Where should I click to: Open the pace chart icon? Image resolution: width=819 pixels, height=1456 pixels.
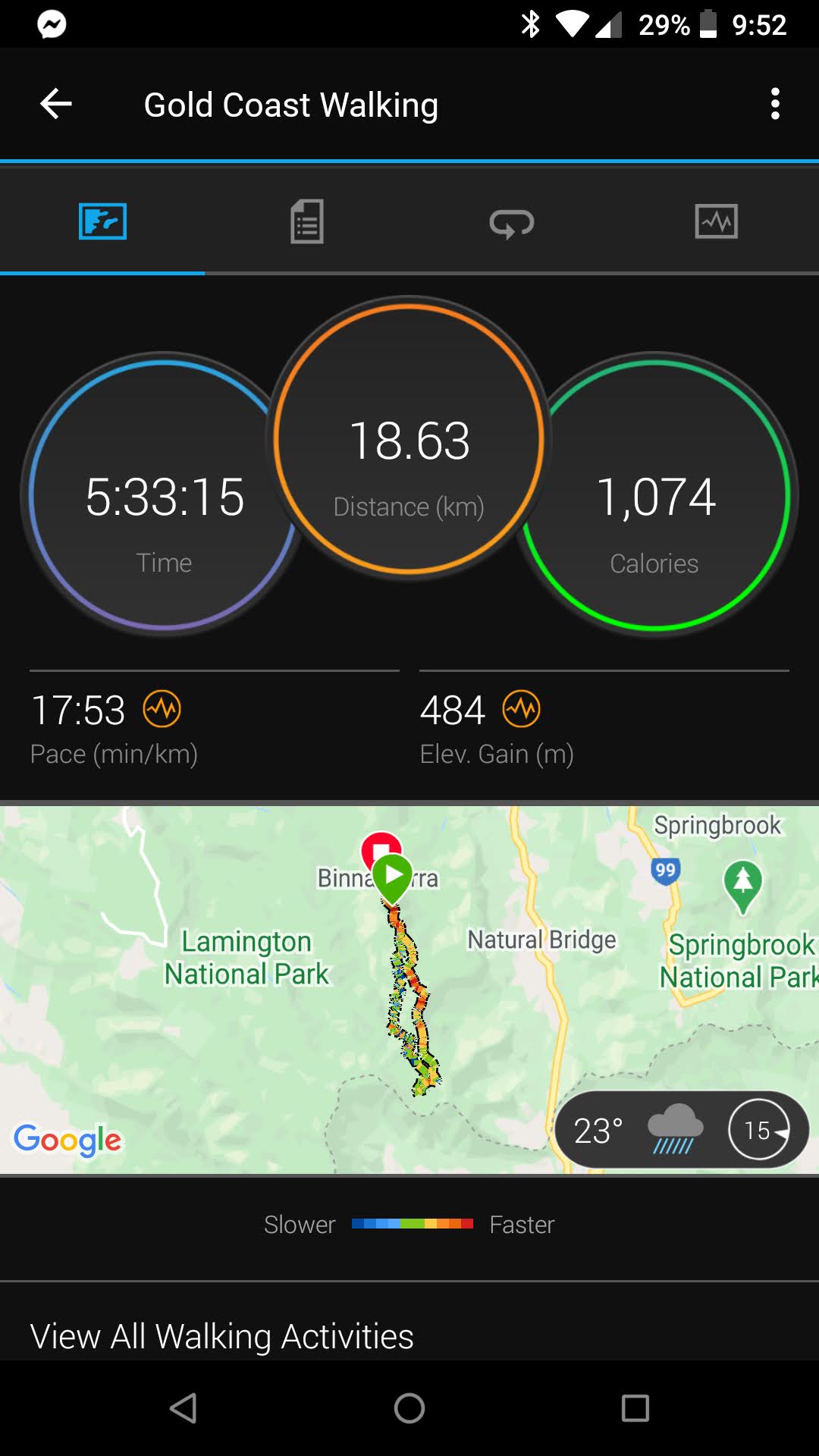click(x=162, y=709)
